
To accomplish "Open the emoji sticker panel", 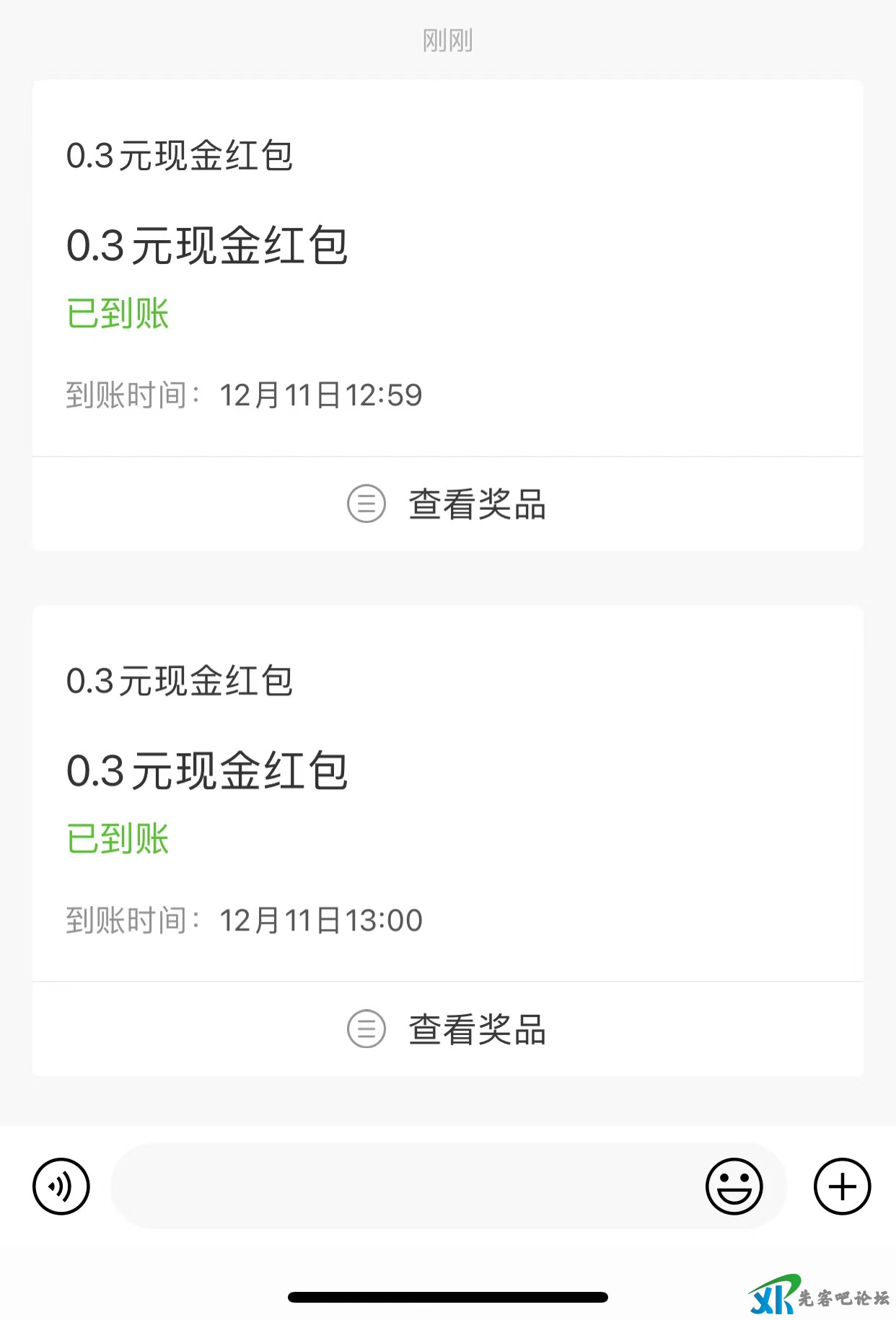I will pos(734,1187).
